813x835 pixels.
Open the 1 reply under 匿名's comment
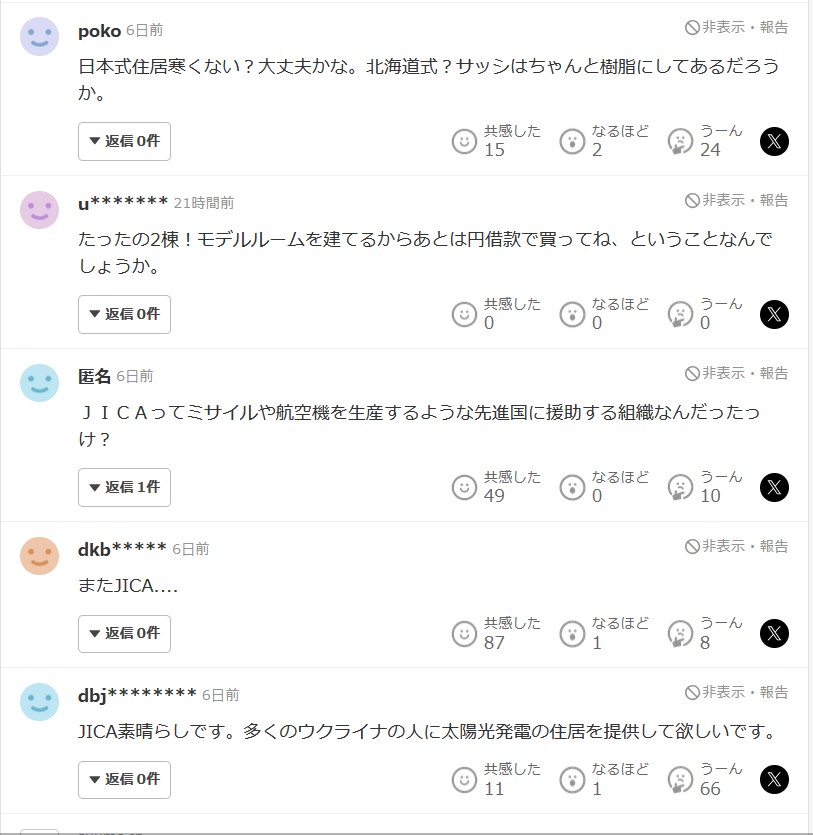coord(124,487)
